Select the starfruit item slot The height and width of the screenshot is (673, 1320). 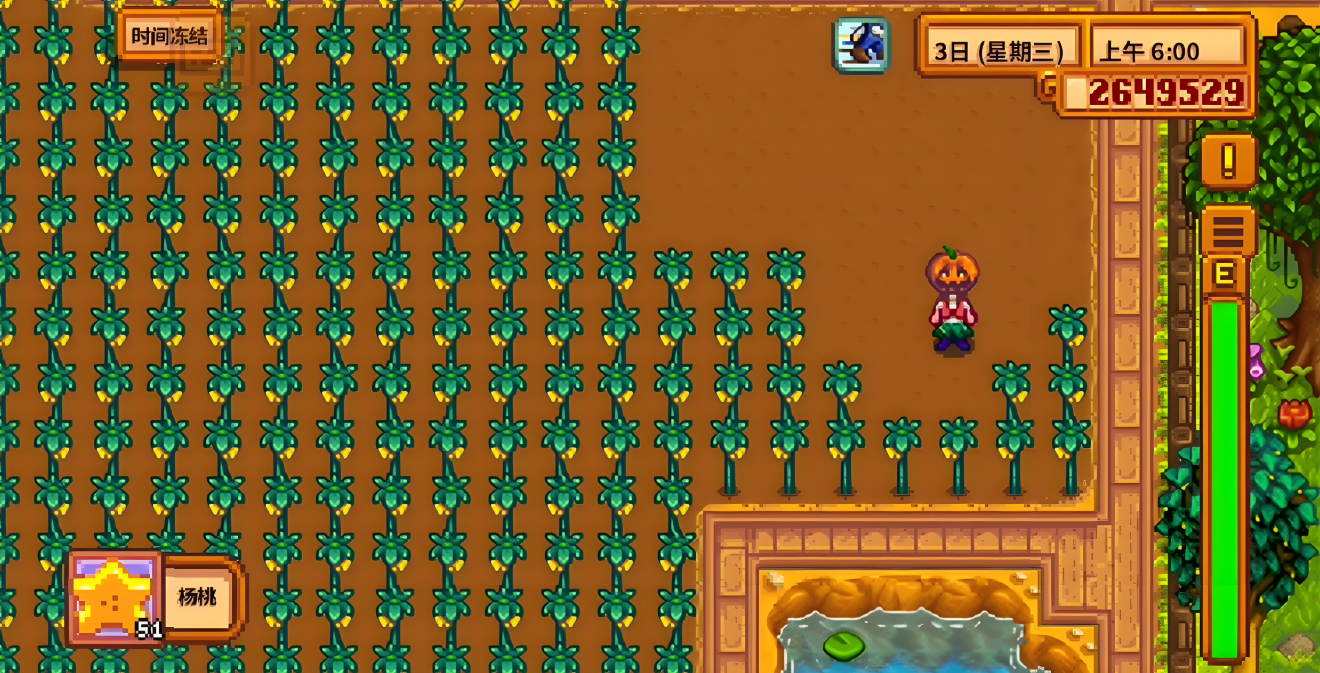click(x=114, y=598)
